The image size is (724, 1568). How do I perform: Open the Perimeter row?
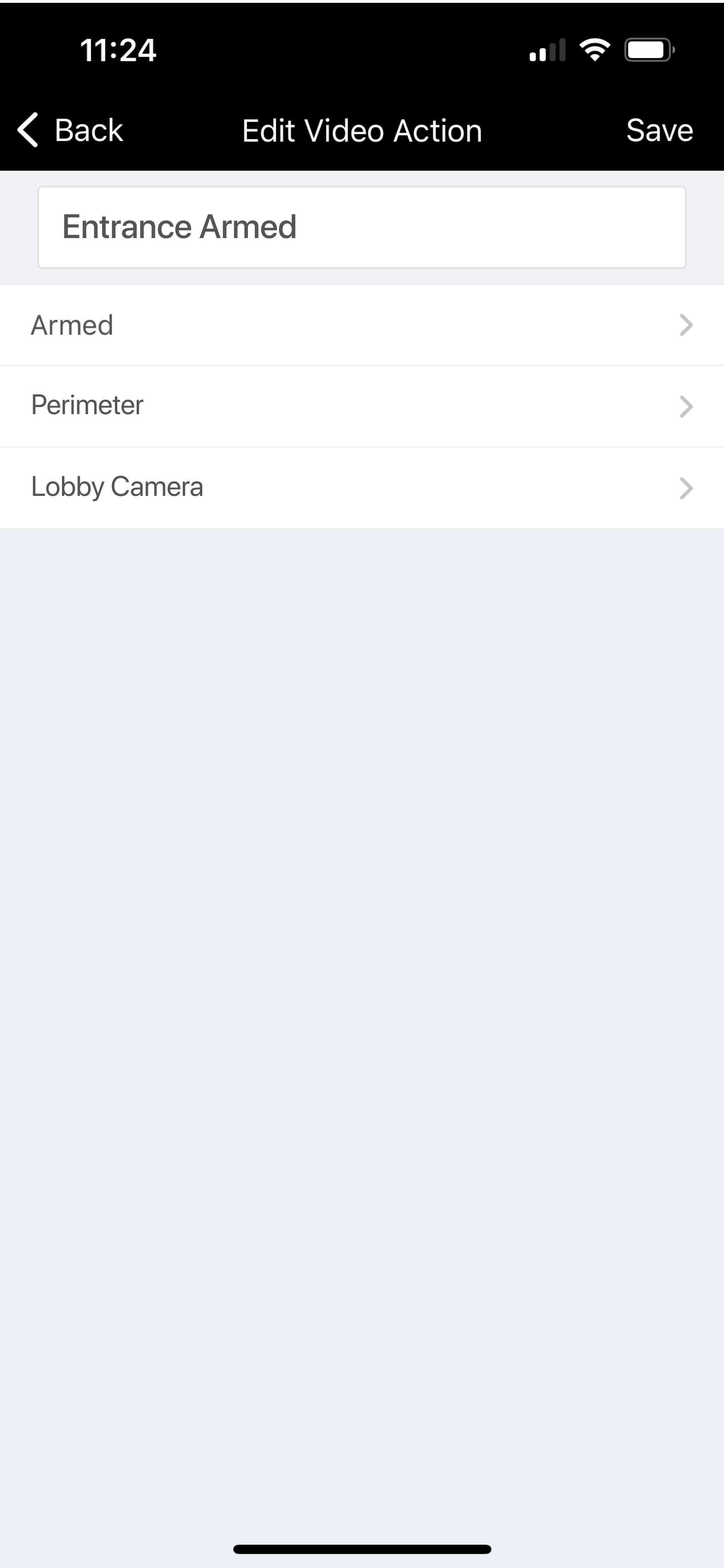coord(361,406)
